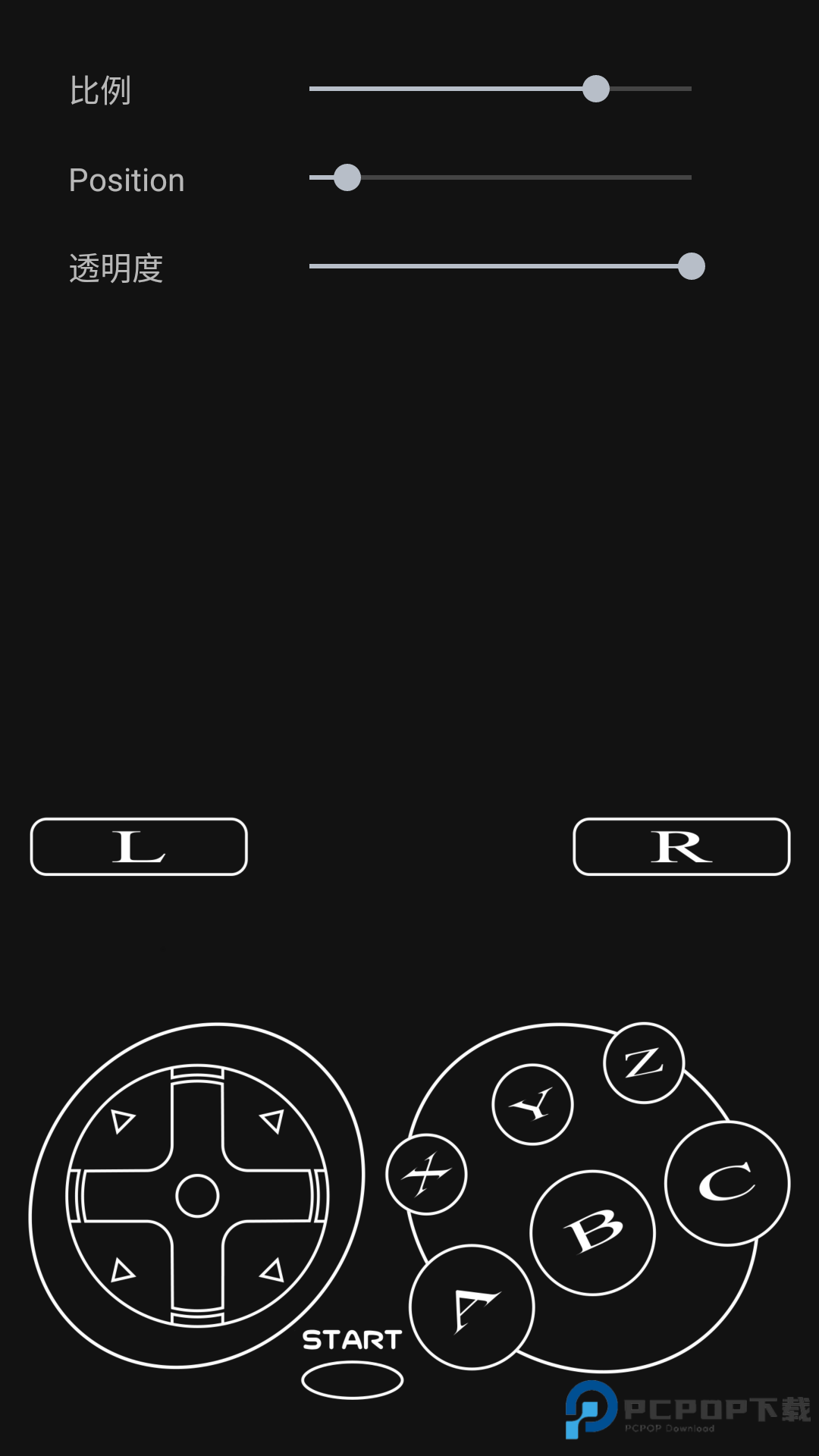Tap the 透明度 transparency slider
Image resolution: width=819 pixels, height=1456 pixels.
pyautogui.click(x=500, y=266)
